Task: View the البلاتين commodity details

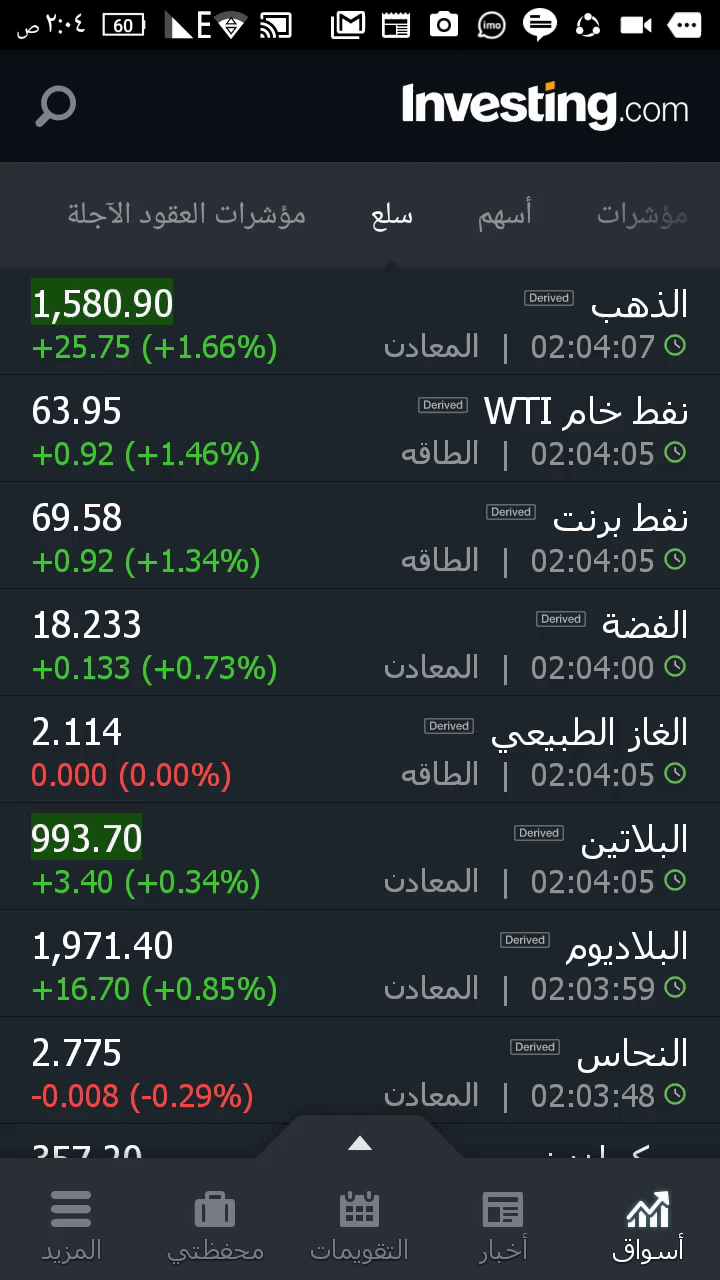Action: 360,859
